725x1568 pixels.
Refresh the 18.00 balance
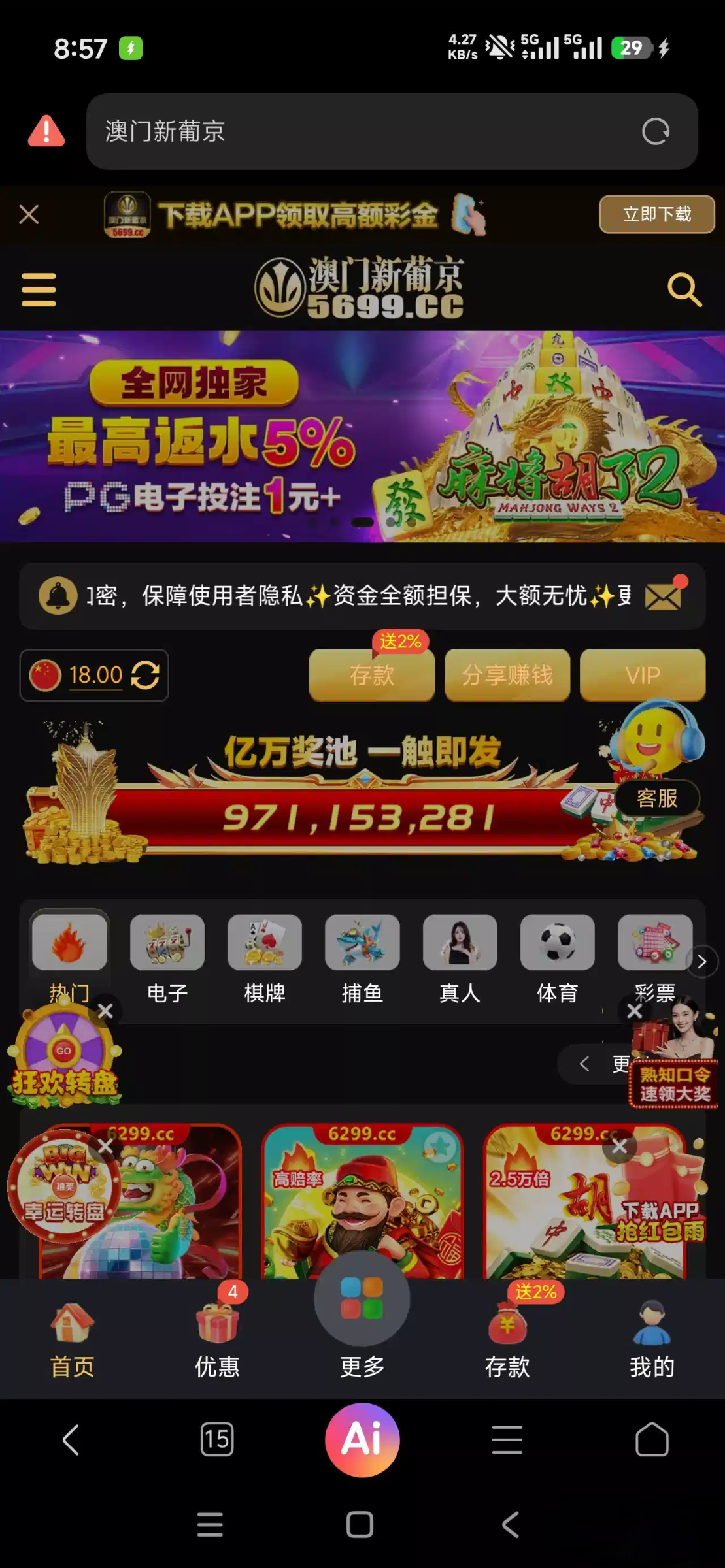145,675
